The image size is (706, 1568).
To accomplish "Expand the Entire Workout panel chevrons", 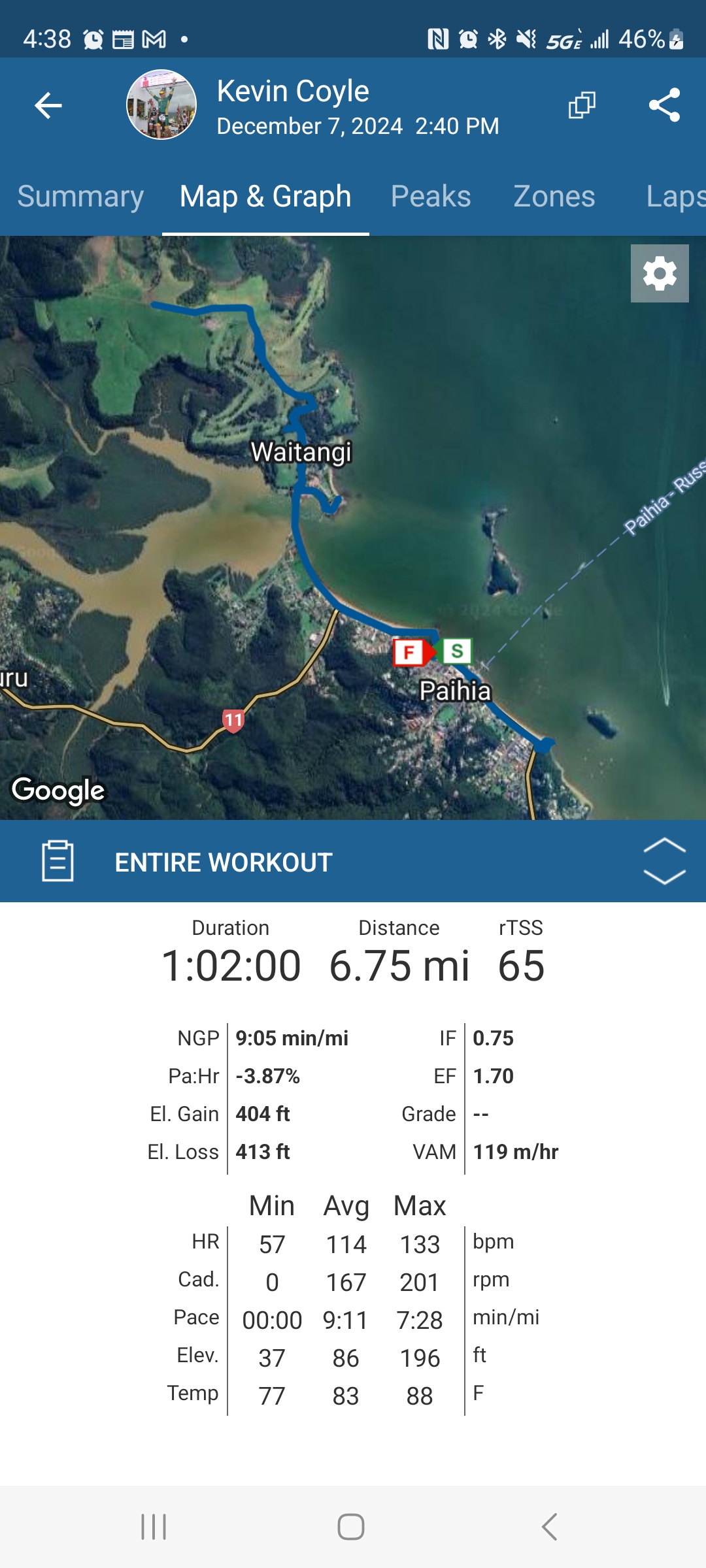I will click(x=664, y=862).
